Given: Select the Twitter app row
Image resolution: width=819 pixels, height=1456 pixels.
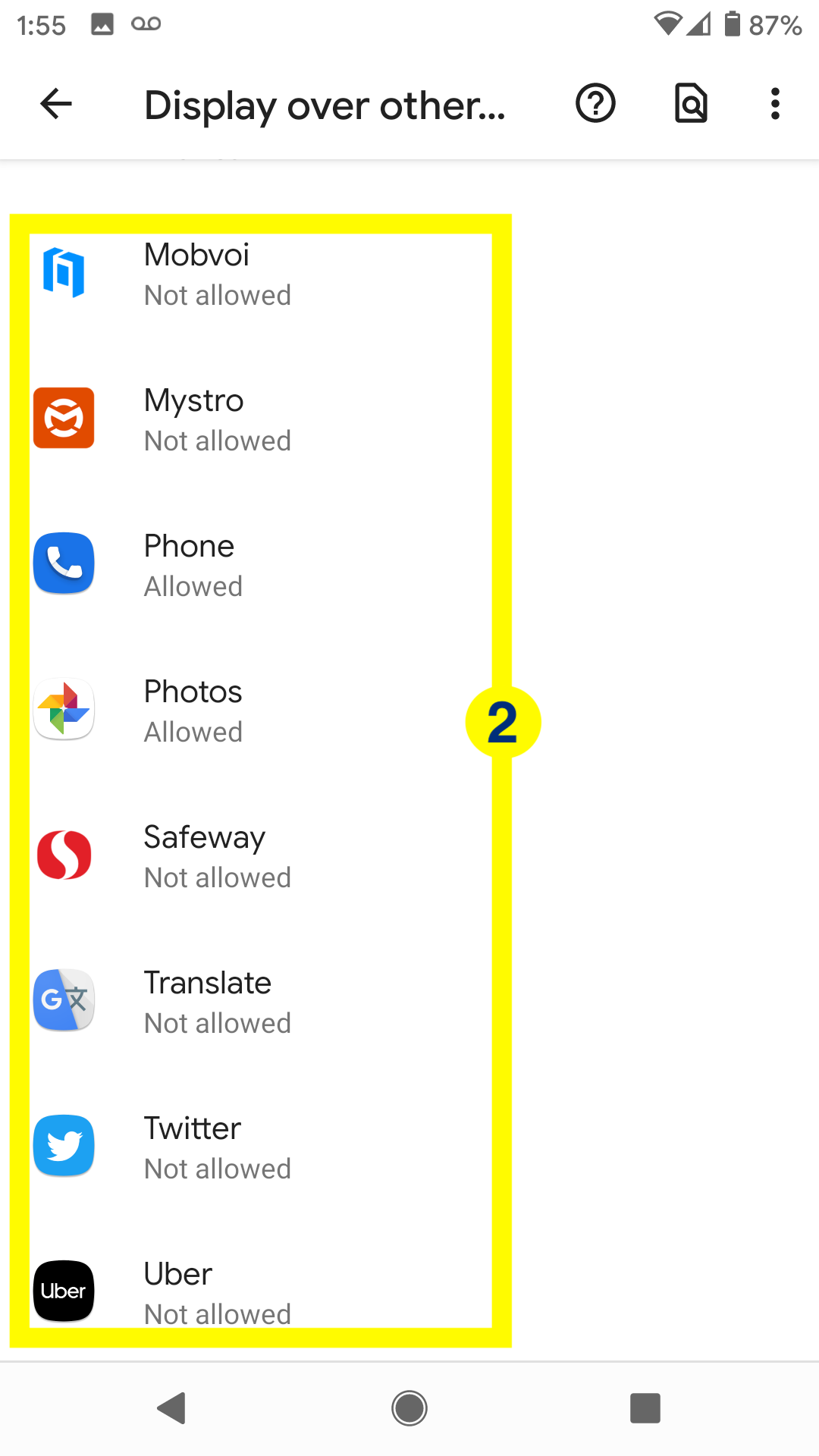Looking at the screenshot, I should pos(409,1147).
